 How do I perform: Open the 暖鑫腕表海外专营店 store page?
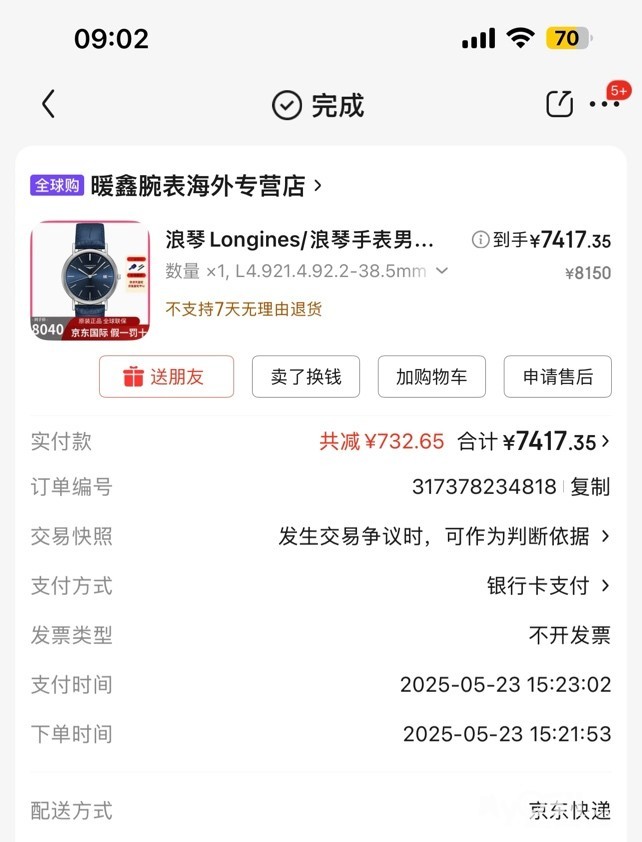click(206, 185)
